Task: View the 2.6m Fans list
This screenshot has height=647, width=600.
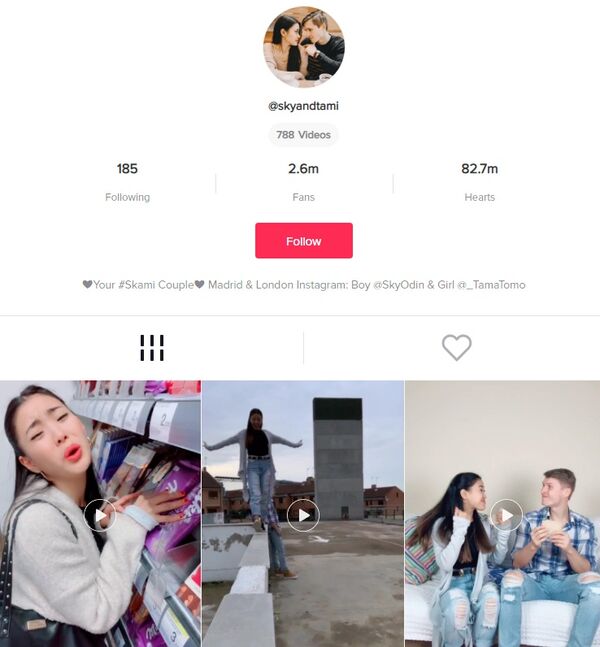Action: coord(303,181)
